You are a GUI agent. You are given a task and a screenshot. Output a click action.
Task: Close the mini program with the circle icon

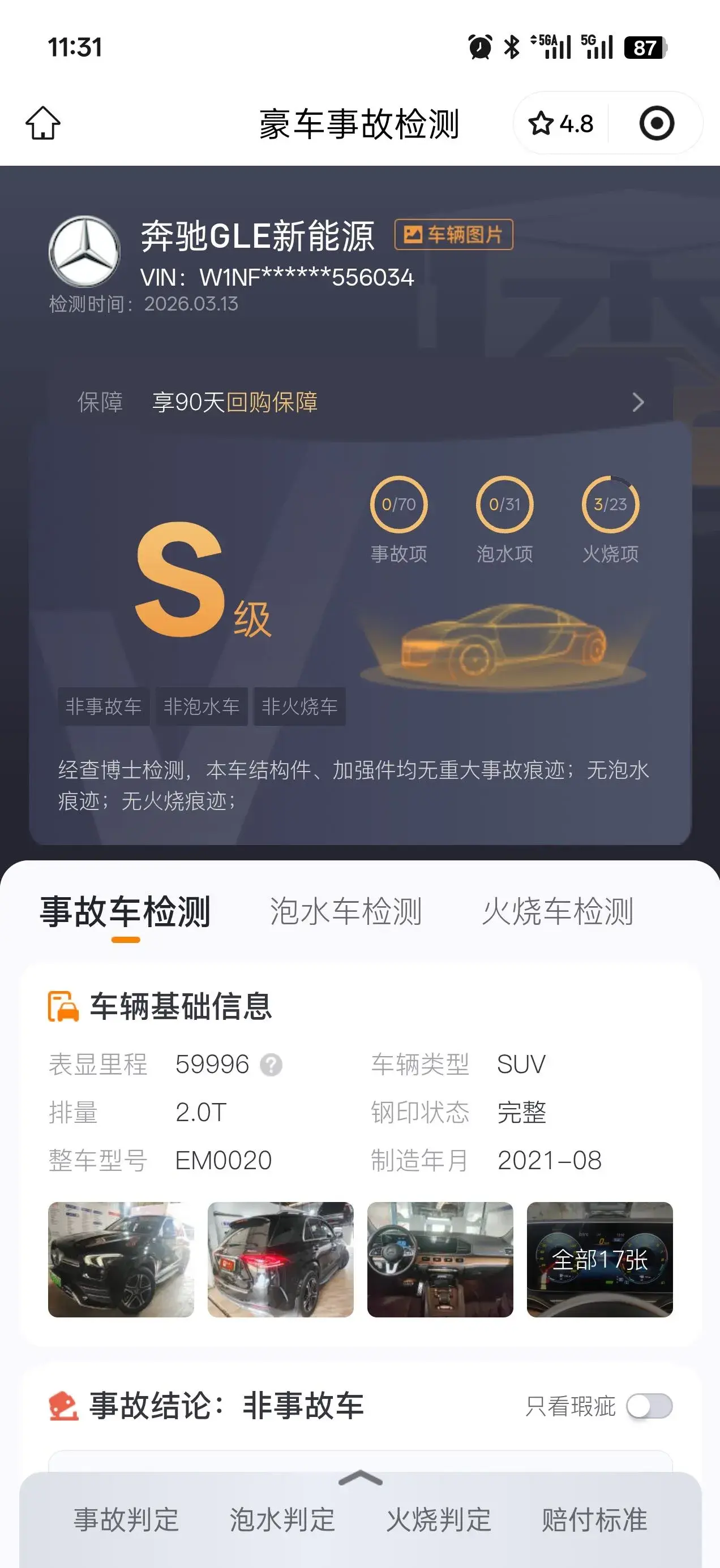click(x=656, y=123)
